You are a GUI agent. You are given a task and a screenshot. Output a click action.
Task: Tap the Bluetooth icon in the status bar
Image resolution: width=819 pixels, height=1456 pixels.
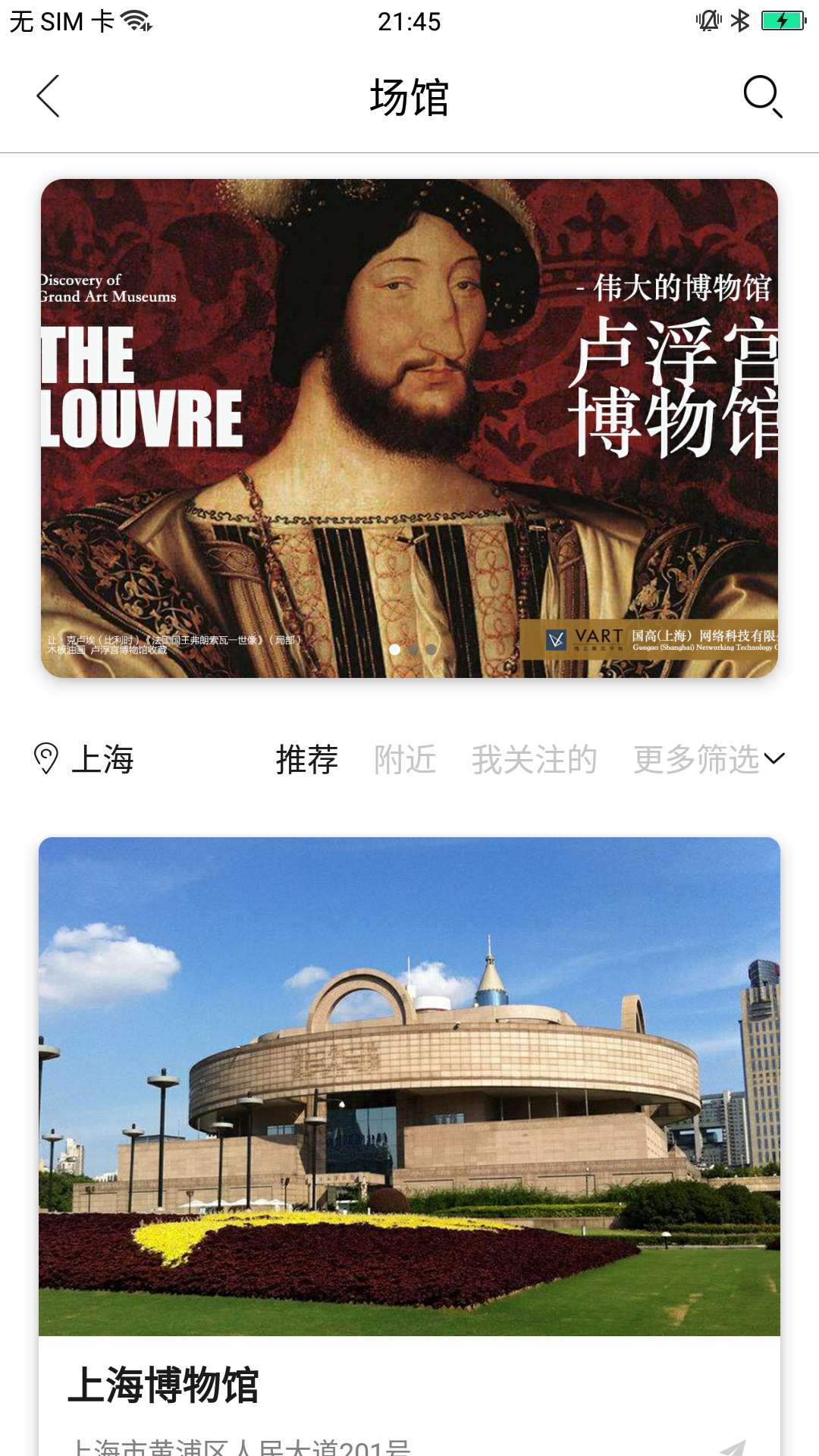[741, 20]
